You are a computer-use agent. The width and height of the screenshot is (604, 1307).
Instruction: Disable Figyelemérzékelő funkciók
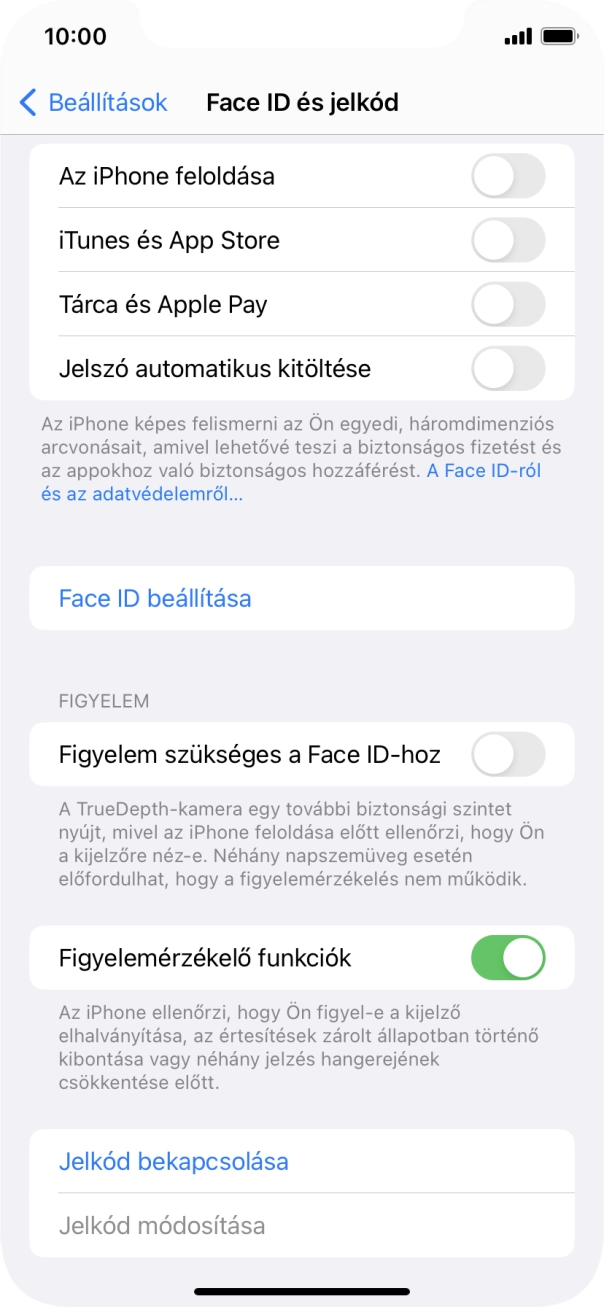point(508,958)
